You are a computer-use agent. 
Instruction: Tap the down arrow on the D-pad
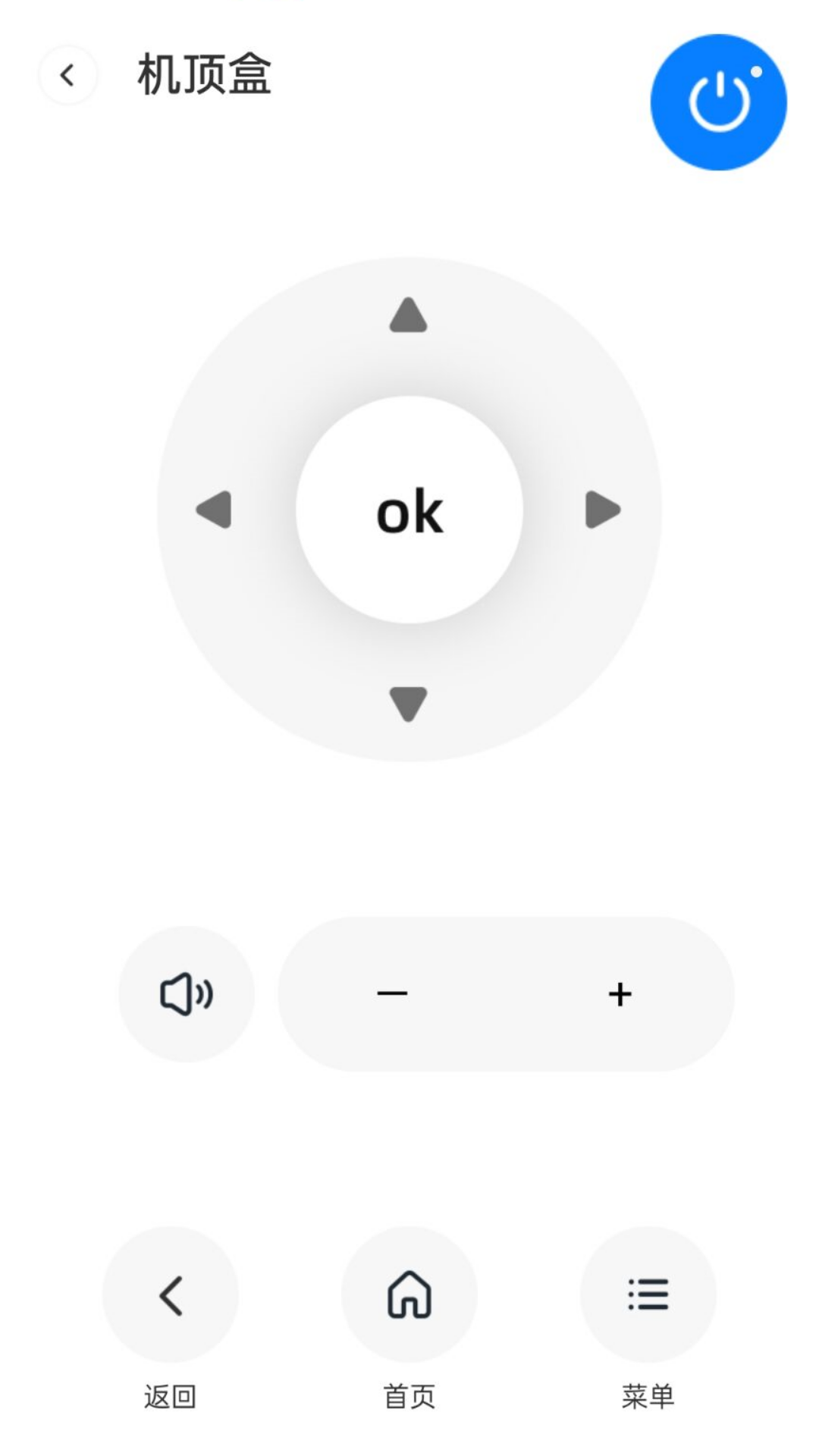click(409, 703)
